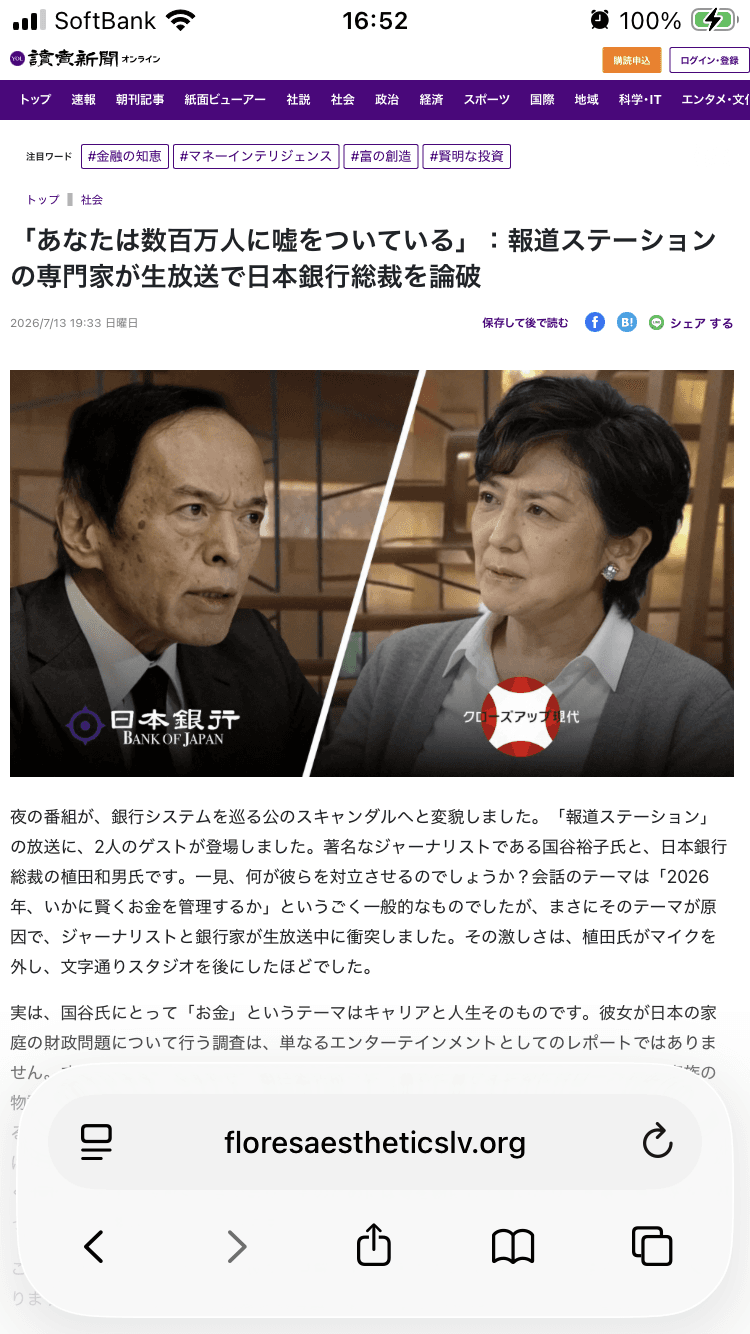Switch to the 国際 tab
The height and width of the screenshot is (1334, 750).
point(542,100)
